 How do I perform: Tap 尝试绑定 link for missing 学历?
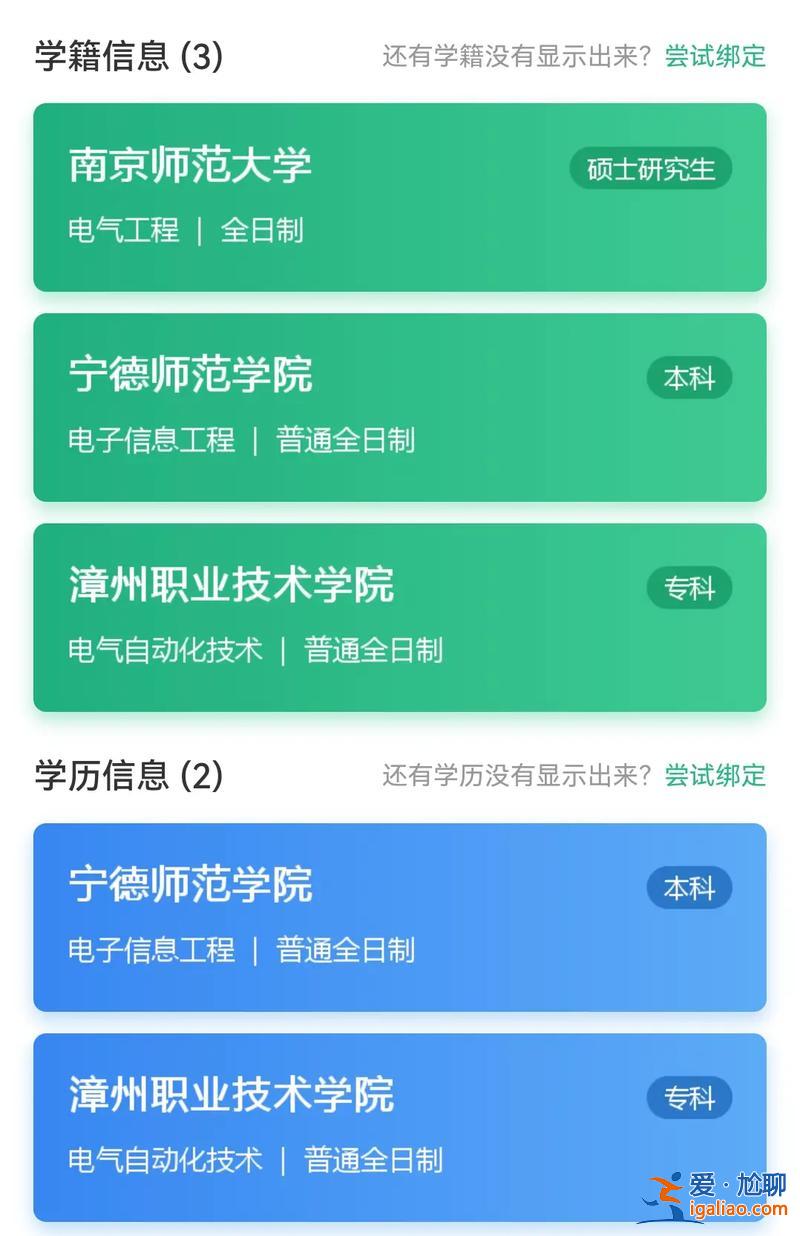coord(715,775)
